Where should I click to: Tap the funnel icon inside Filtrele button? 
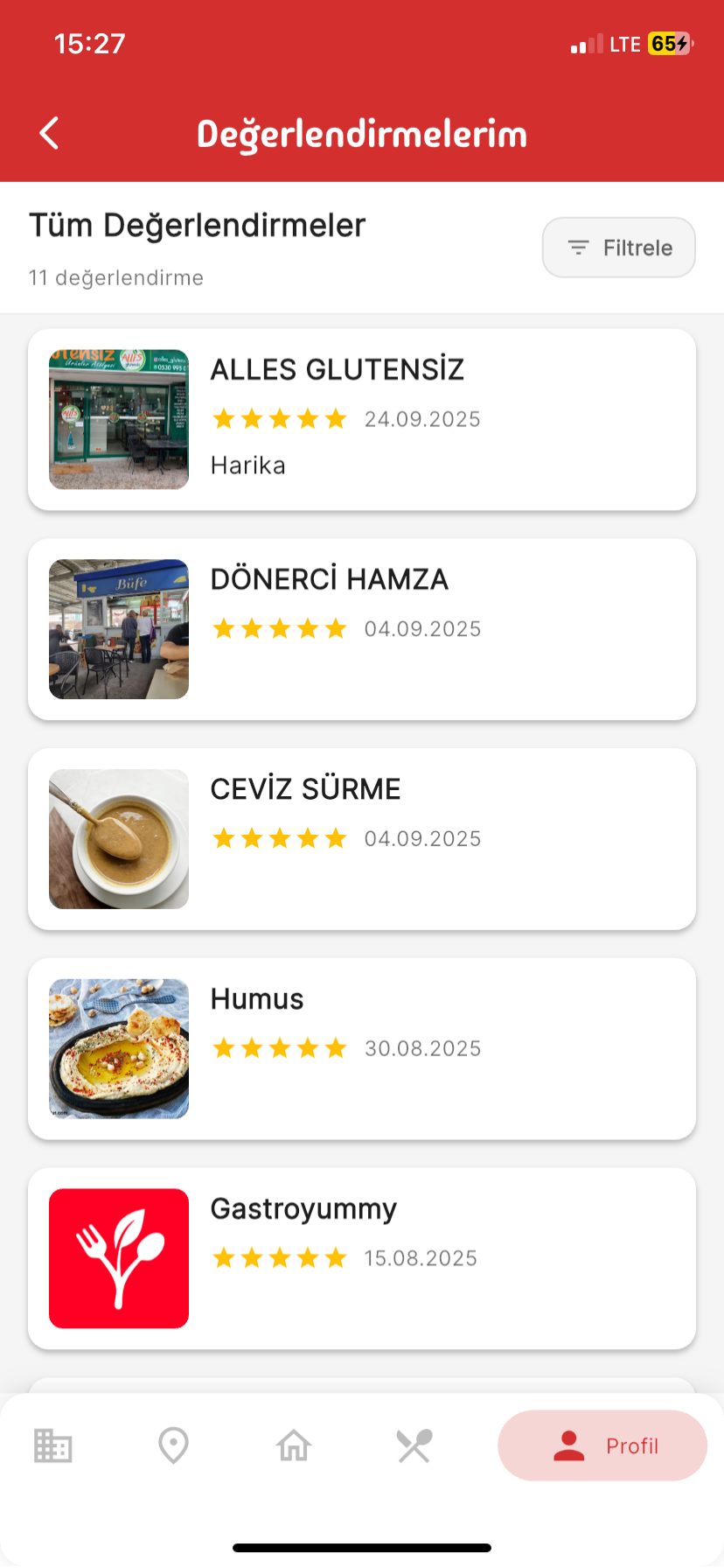[578, 248]
